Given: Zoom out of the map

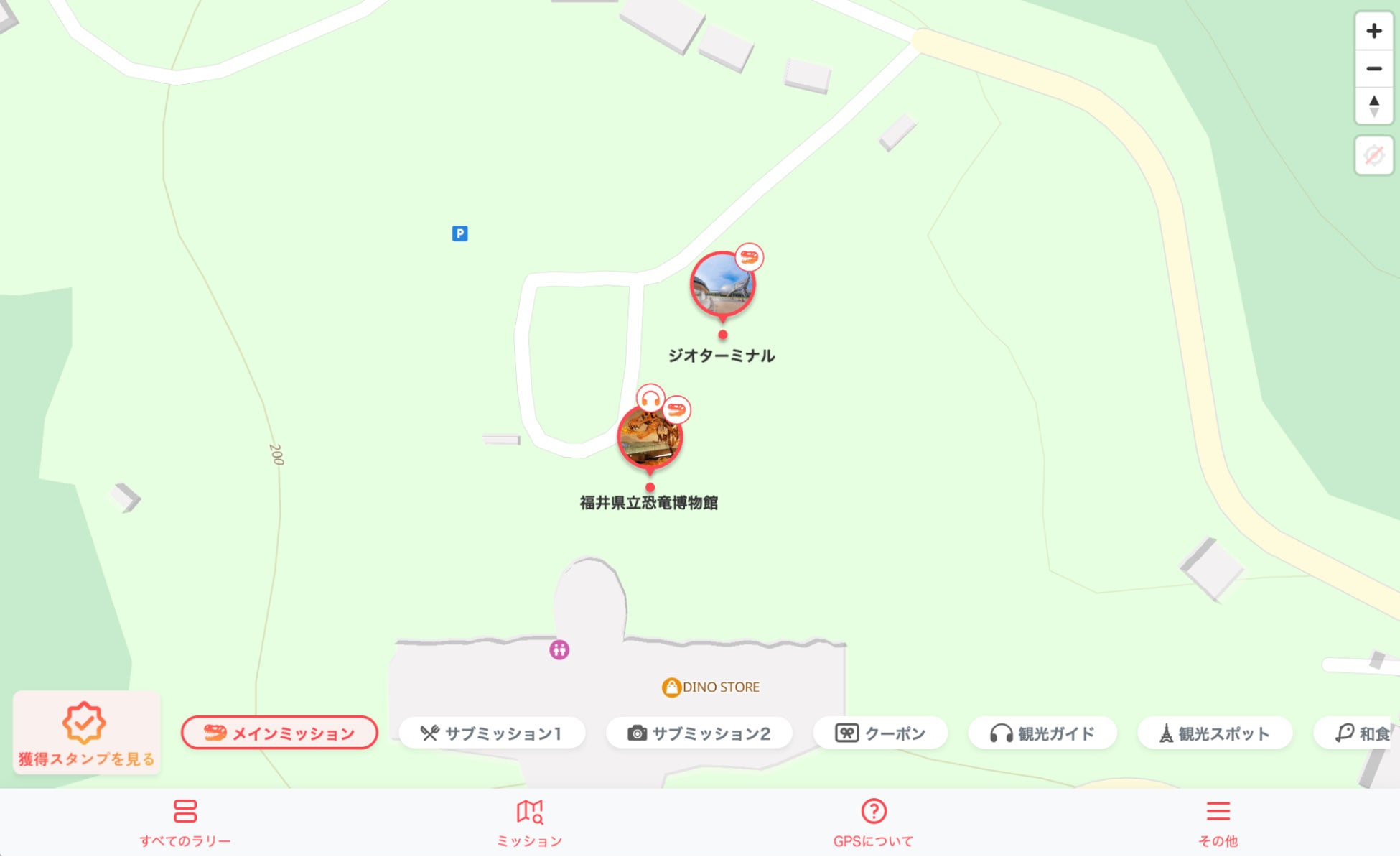Looking at the screenshot, I should 1373,69.
